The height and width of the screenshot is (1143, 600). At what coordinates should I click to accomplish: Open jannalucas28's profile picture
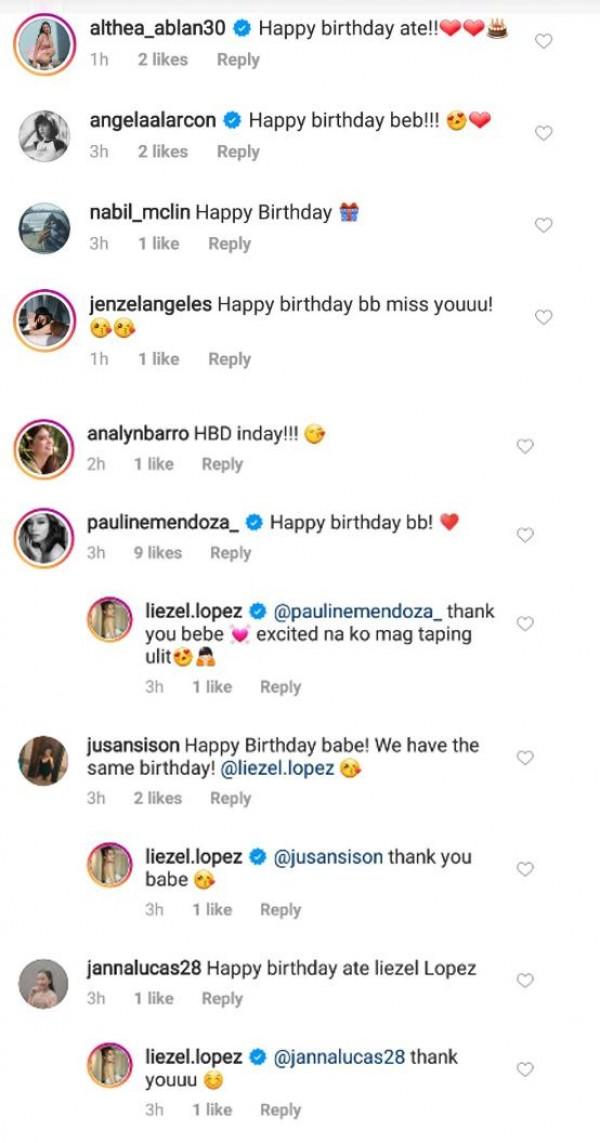(x=44, y=984)
